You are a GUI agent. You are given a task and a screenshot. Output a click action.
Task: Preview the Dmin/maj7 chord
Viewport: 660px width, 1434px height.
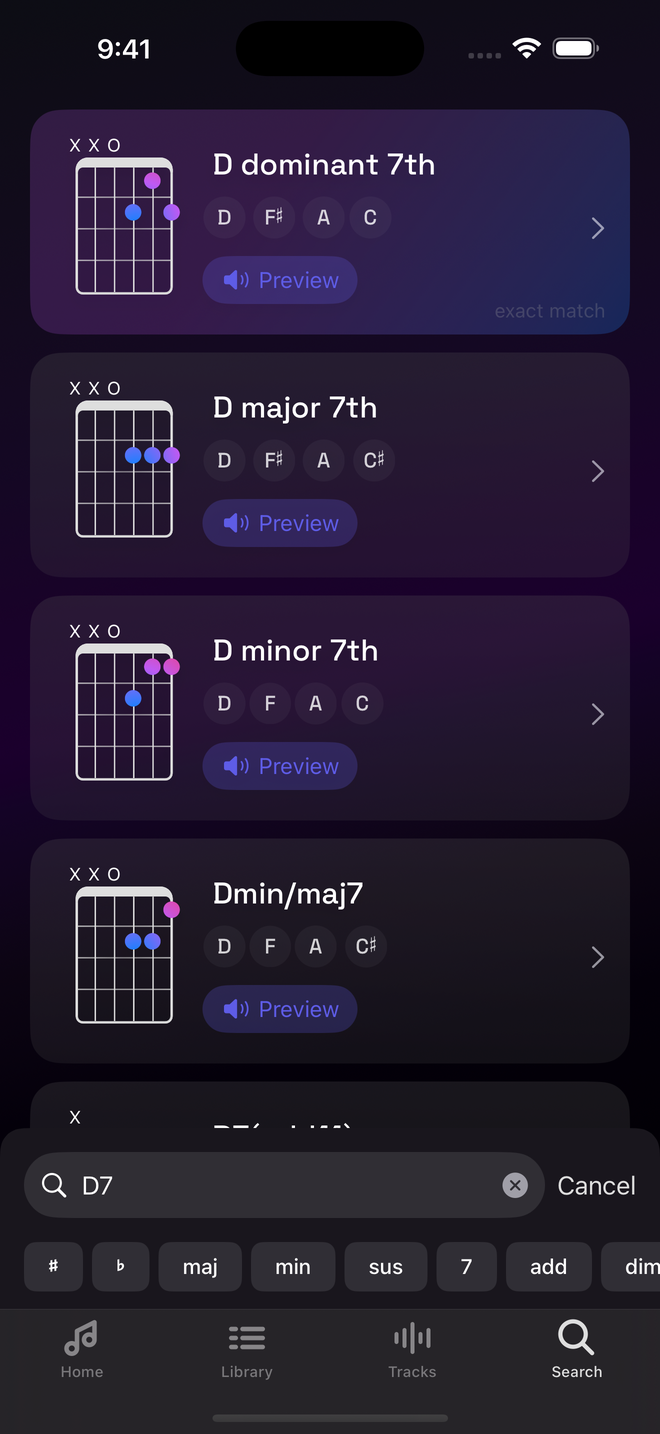point(280,1009)
